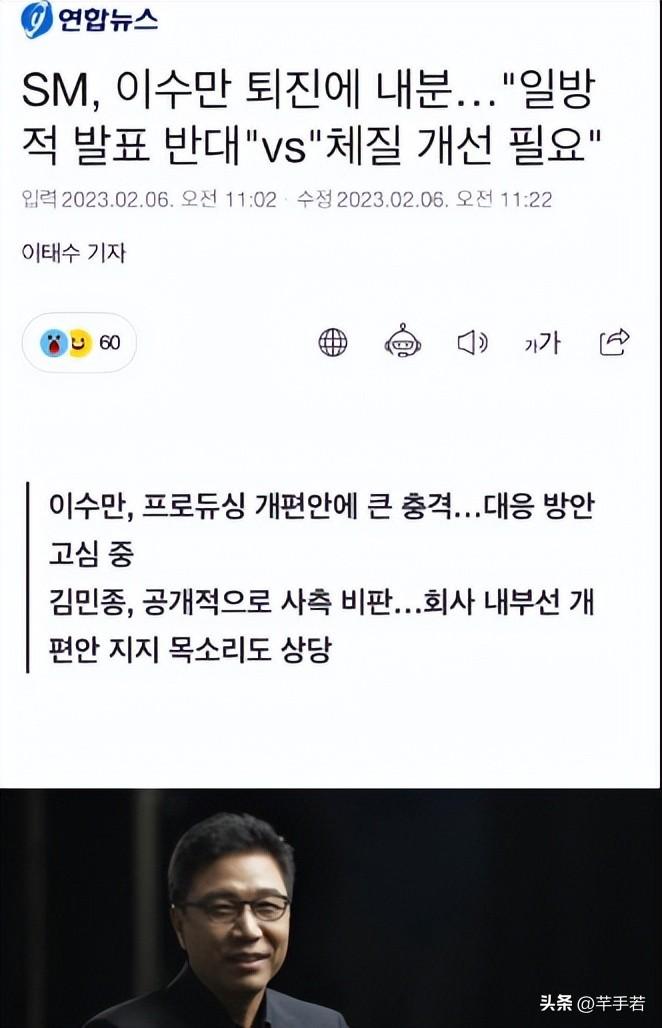Open the Yonhap News logo home link
662x1028 pixels.
[90, 21]
